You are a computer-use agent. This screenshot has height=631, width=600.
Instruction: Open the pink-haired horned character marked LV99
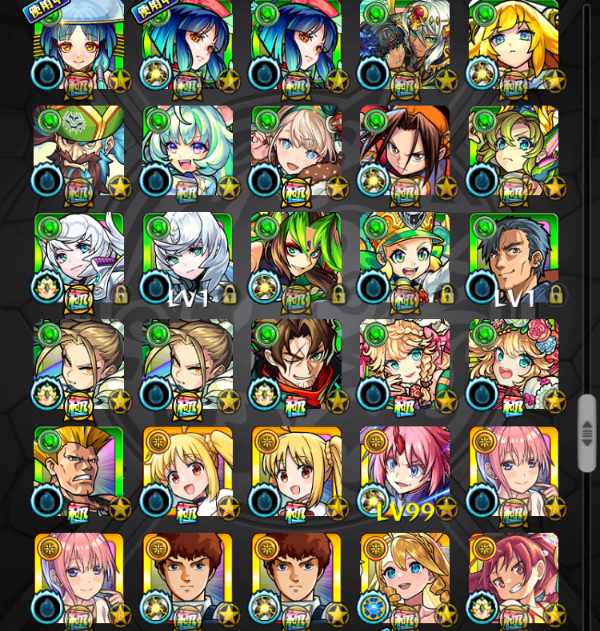point(404,472)
